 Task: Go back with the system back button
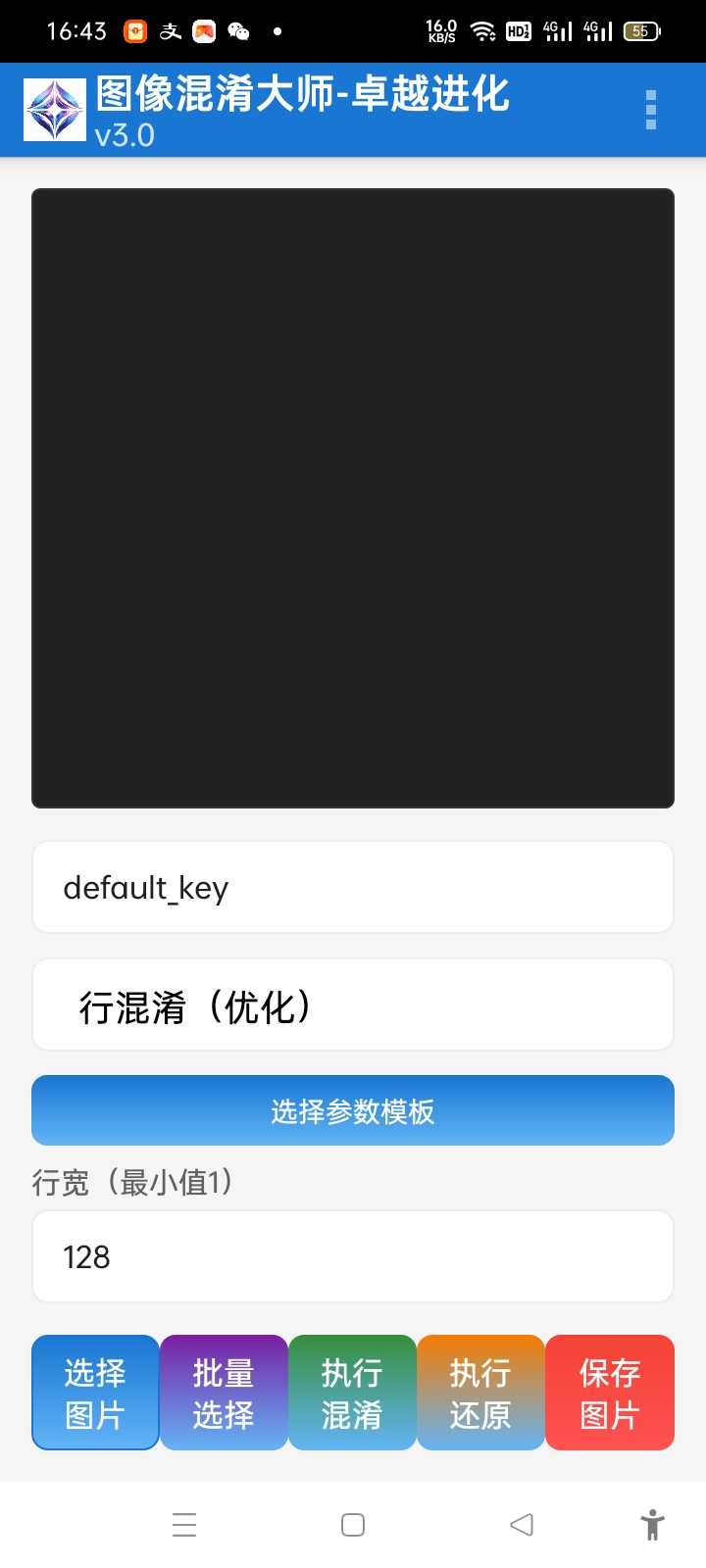click(522, 1525)
